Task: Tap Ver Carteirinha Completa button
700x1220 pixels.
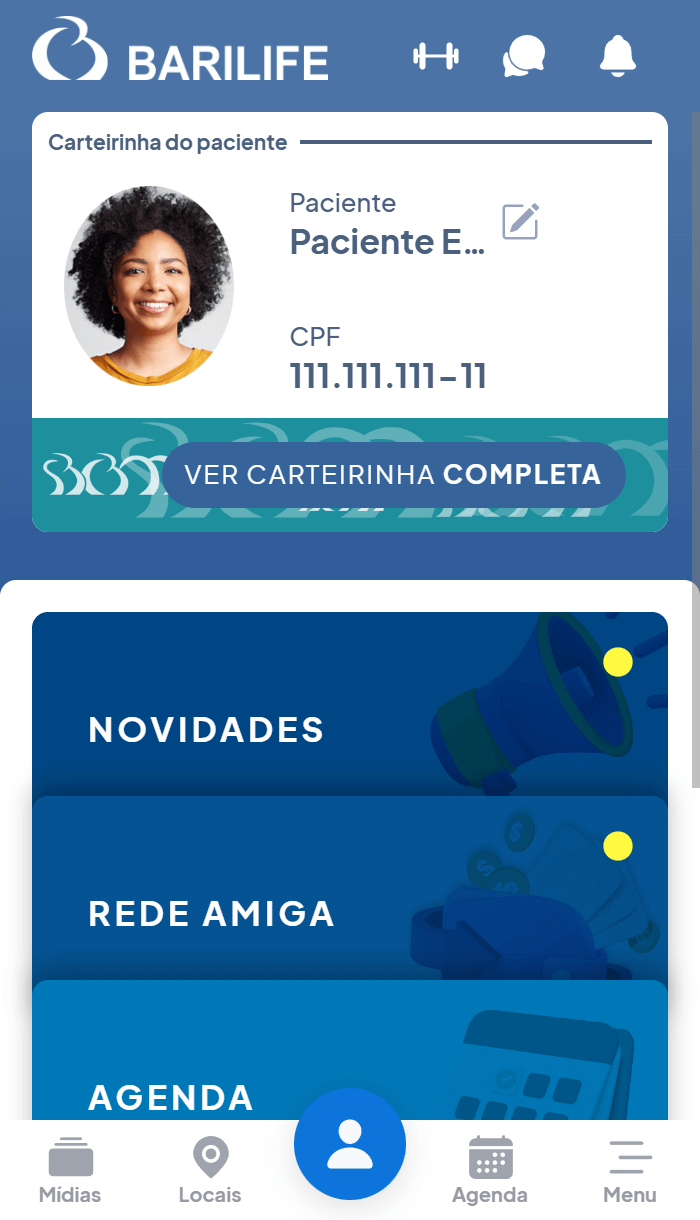Action: coord(394,474)
